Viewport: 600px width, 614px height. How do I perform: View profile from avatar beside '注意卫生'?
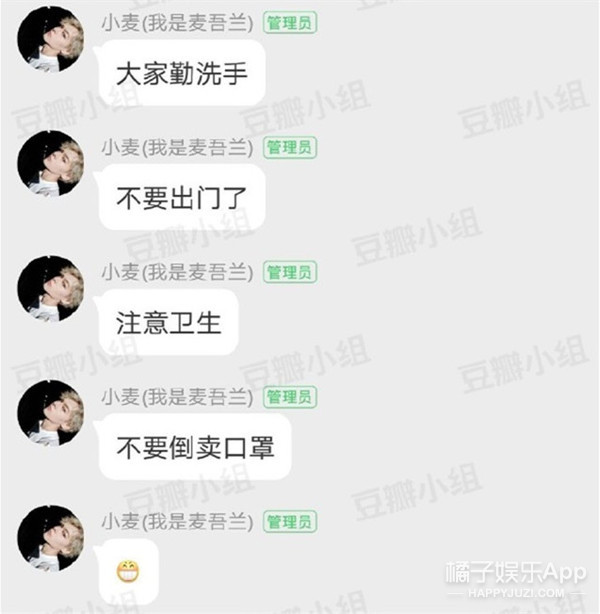(x=50, y=288)
